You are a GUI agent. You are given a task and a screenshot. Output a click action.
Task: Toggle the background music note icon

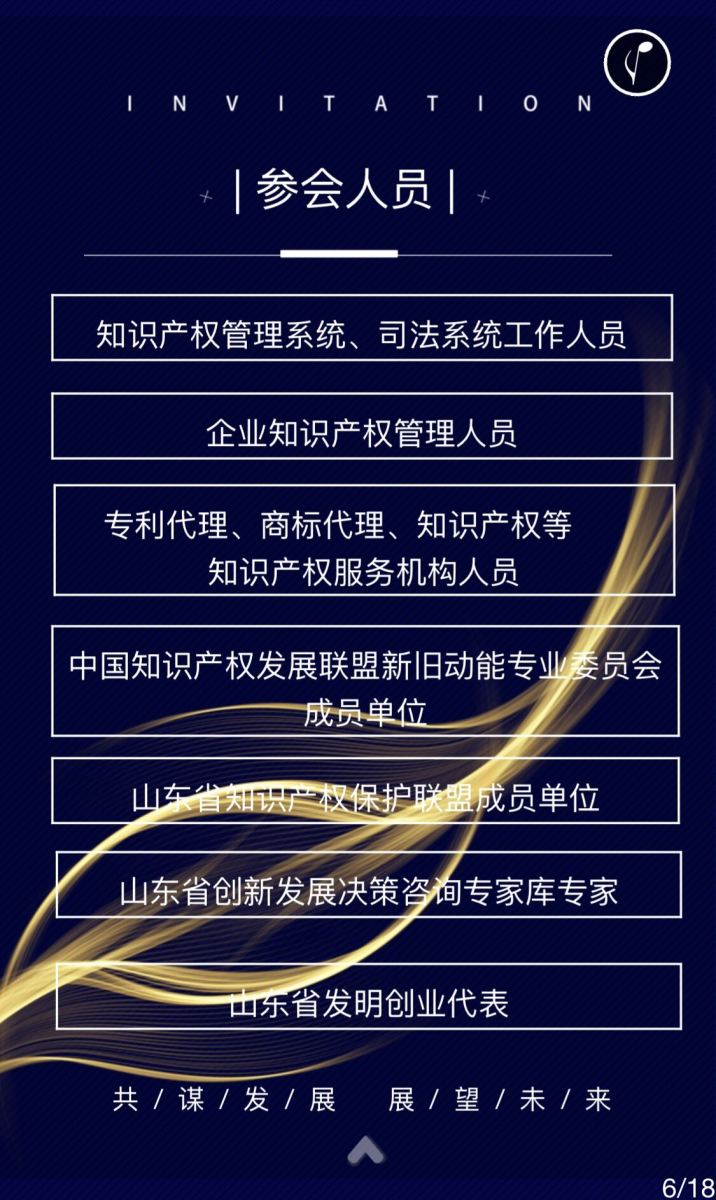click(x=637, y=63)
